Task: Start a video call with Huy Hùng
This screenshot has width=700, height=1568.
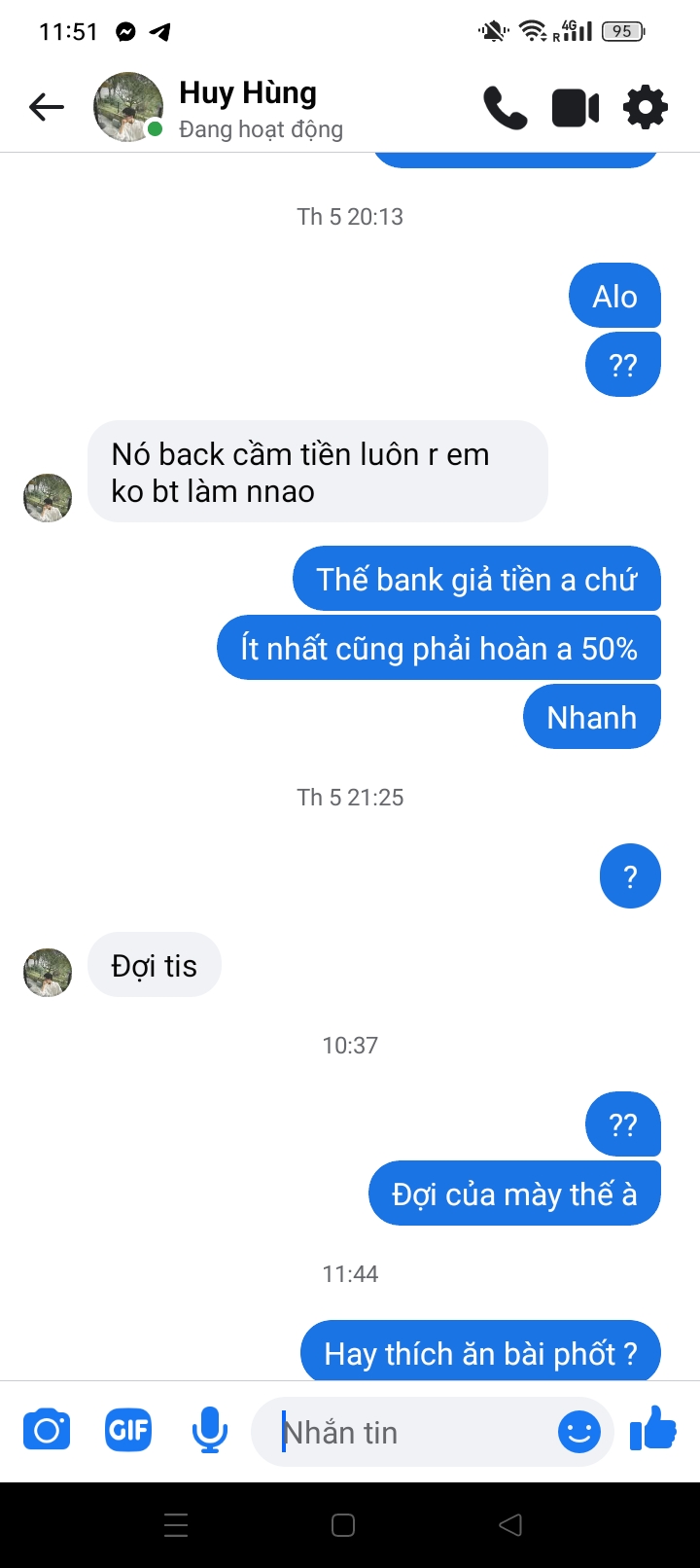Action: coord(576,108)
